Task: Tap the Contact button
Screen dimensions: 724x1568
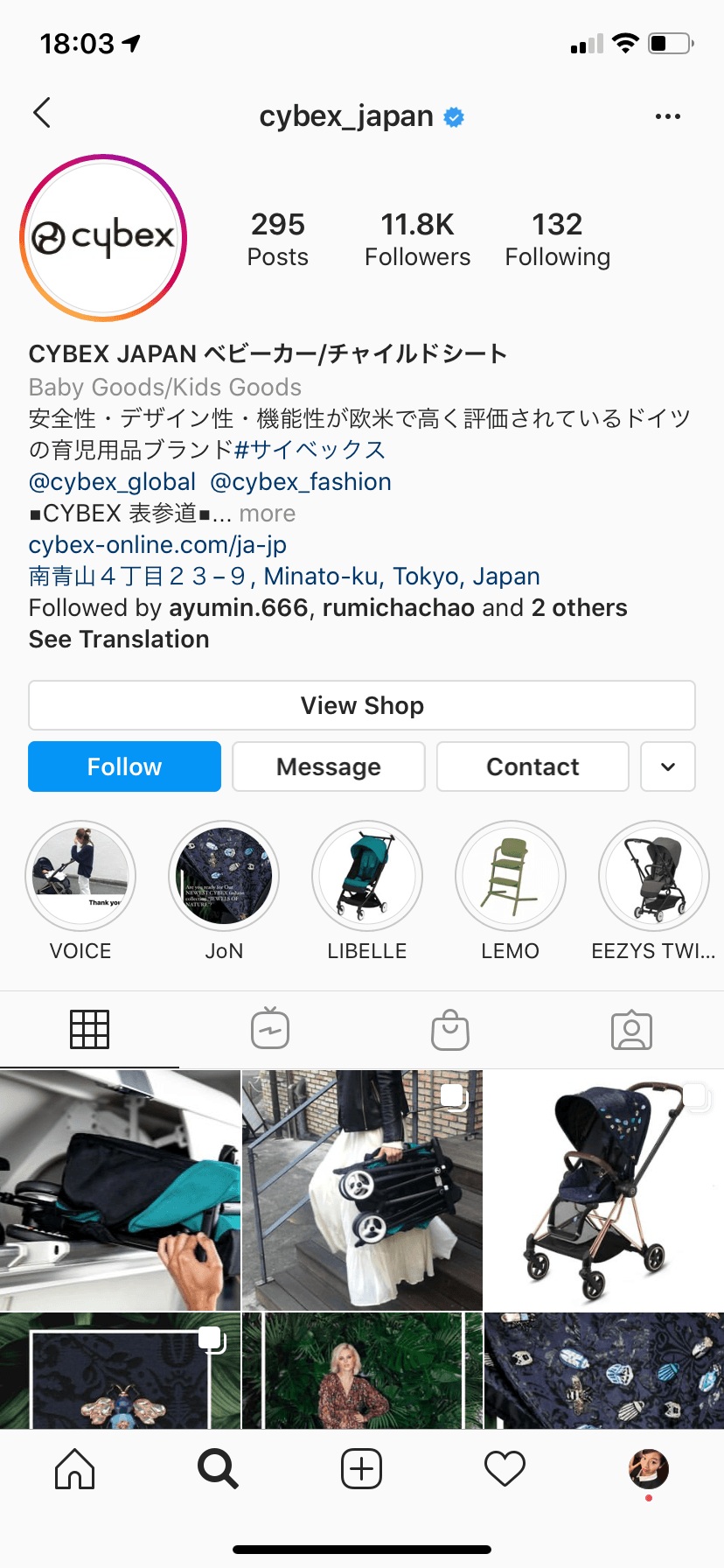Action: click(x=533, y=766)
